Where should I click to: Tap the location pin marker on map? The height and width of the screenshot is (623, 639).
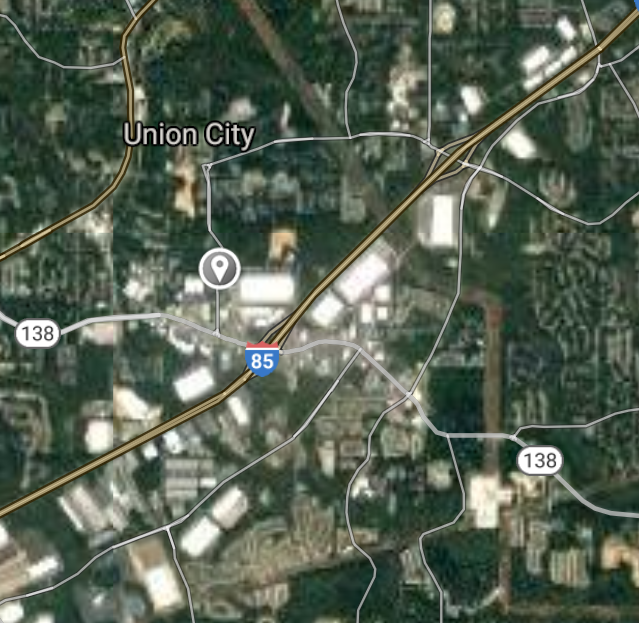pos(219,268)
